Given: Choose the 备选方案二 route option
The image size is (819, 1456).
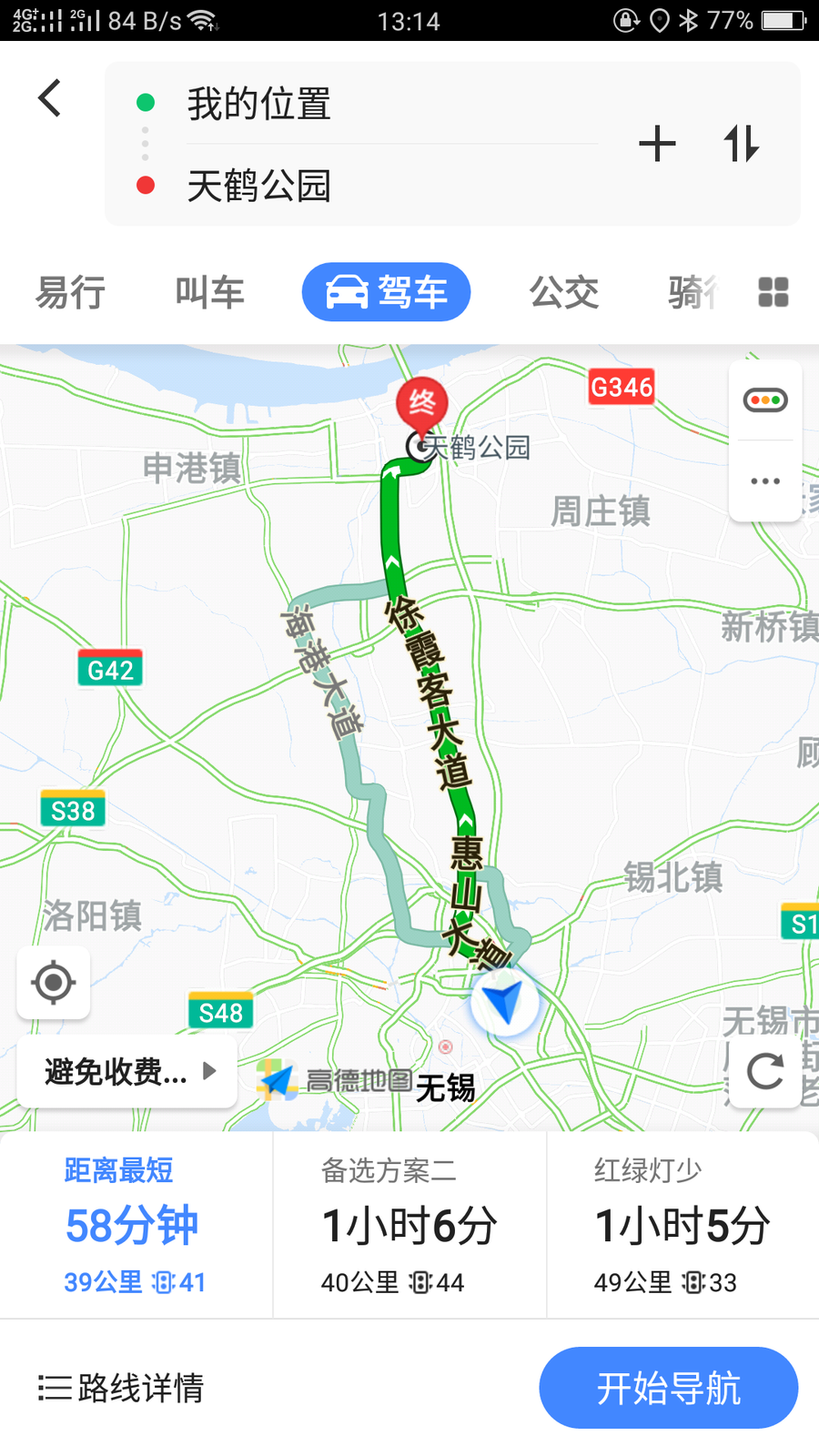Looking at the screenshot, I should click(409, 1225).
